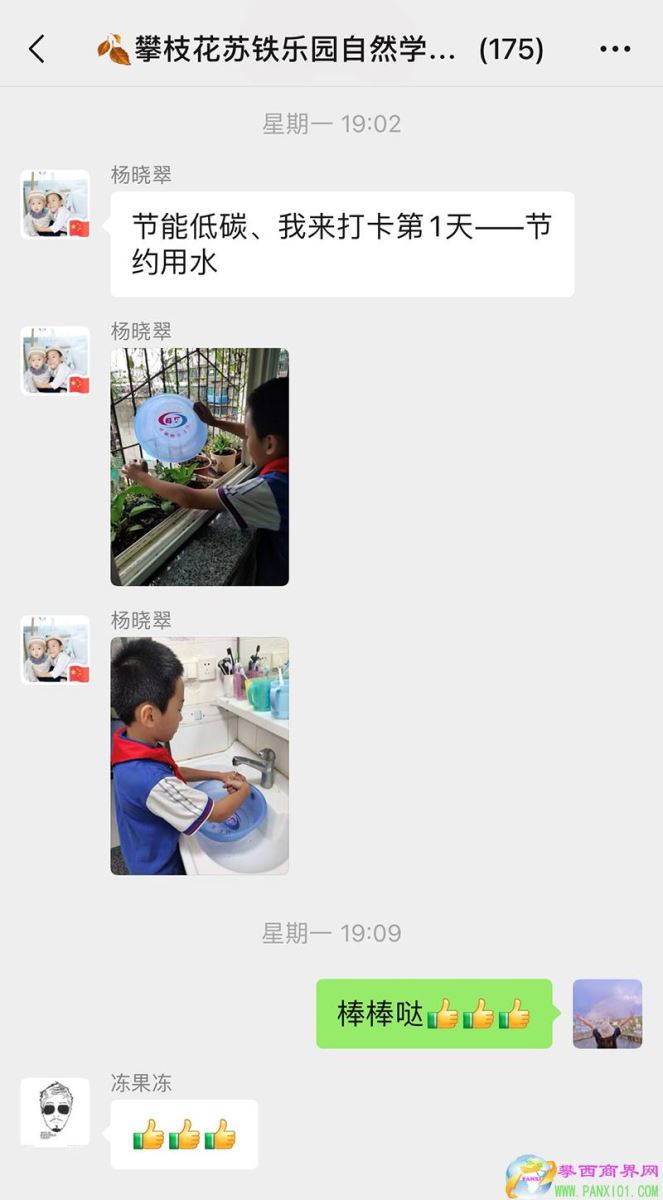View the photo of the boy washing hands
The height and width of the screenshot is (1200, 663).
tap(199, 756)
